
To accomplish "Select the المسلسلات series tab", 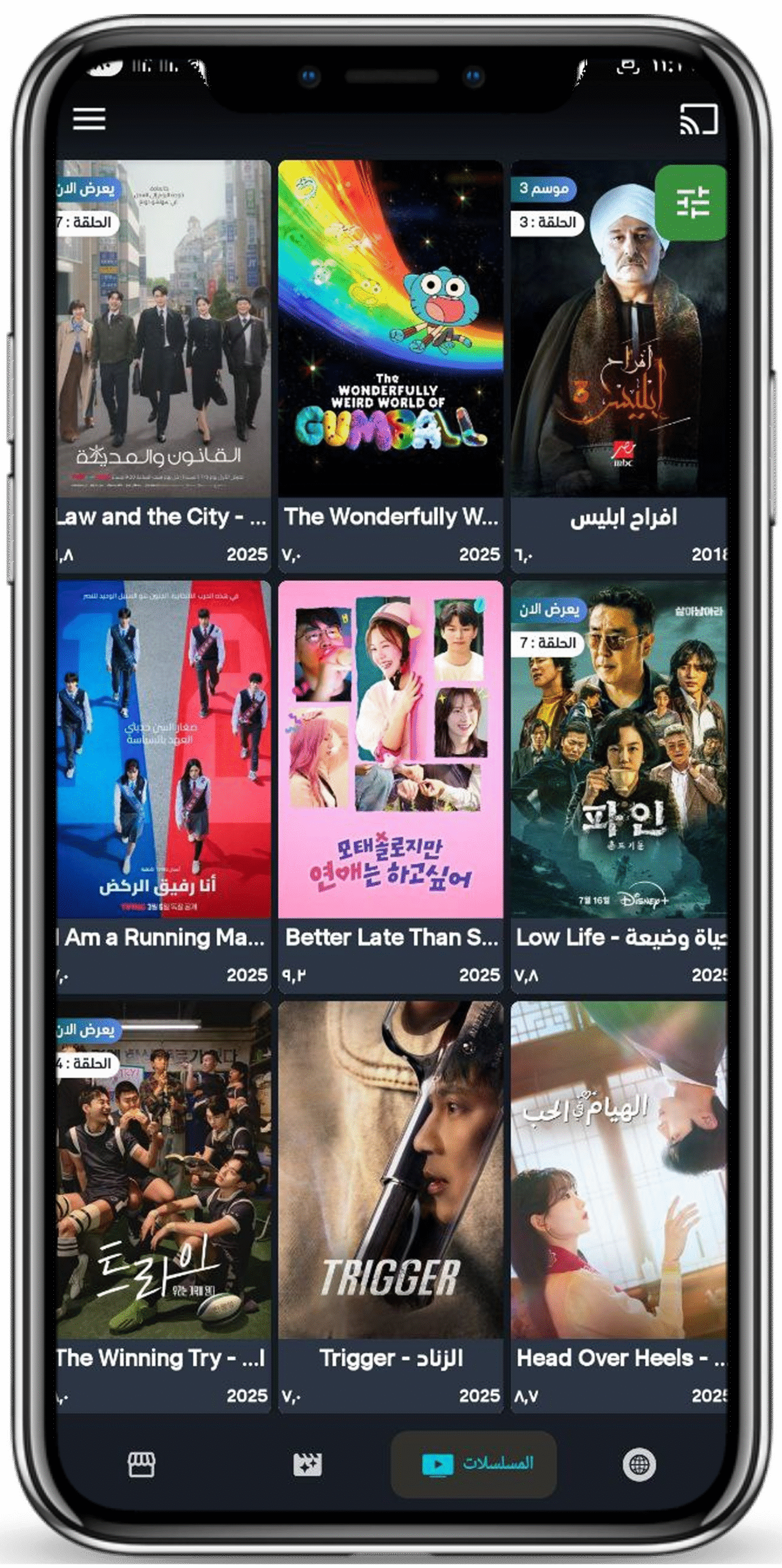I will click(473, 1464).
